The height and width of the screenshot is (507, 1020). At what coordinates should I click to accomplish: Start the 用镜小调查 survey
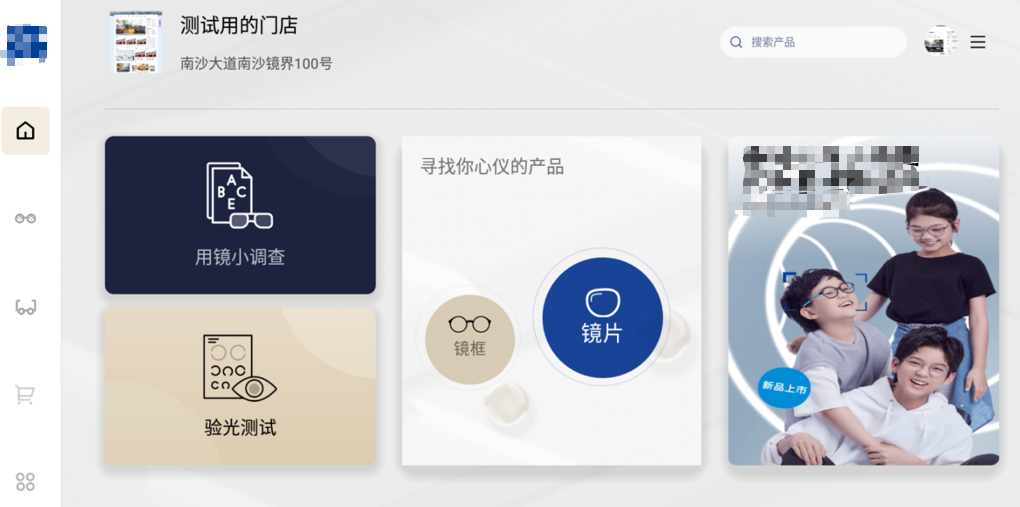click(x=240, y=215)
